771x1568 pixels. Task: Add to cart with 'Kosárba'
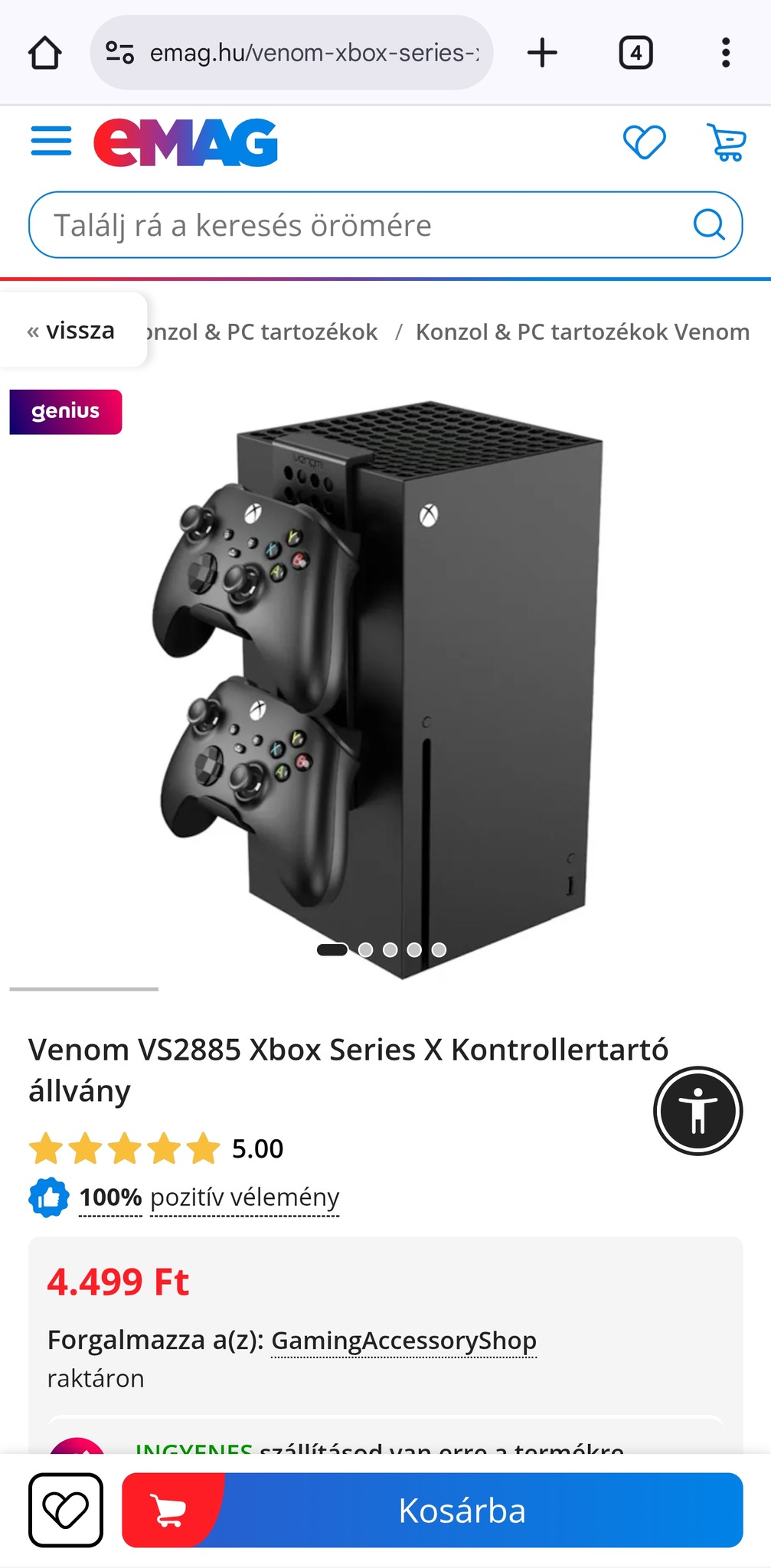(462, 1510)
